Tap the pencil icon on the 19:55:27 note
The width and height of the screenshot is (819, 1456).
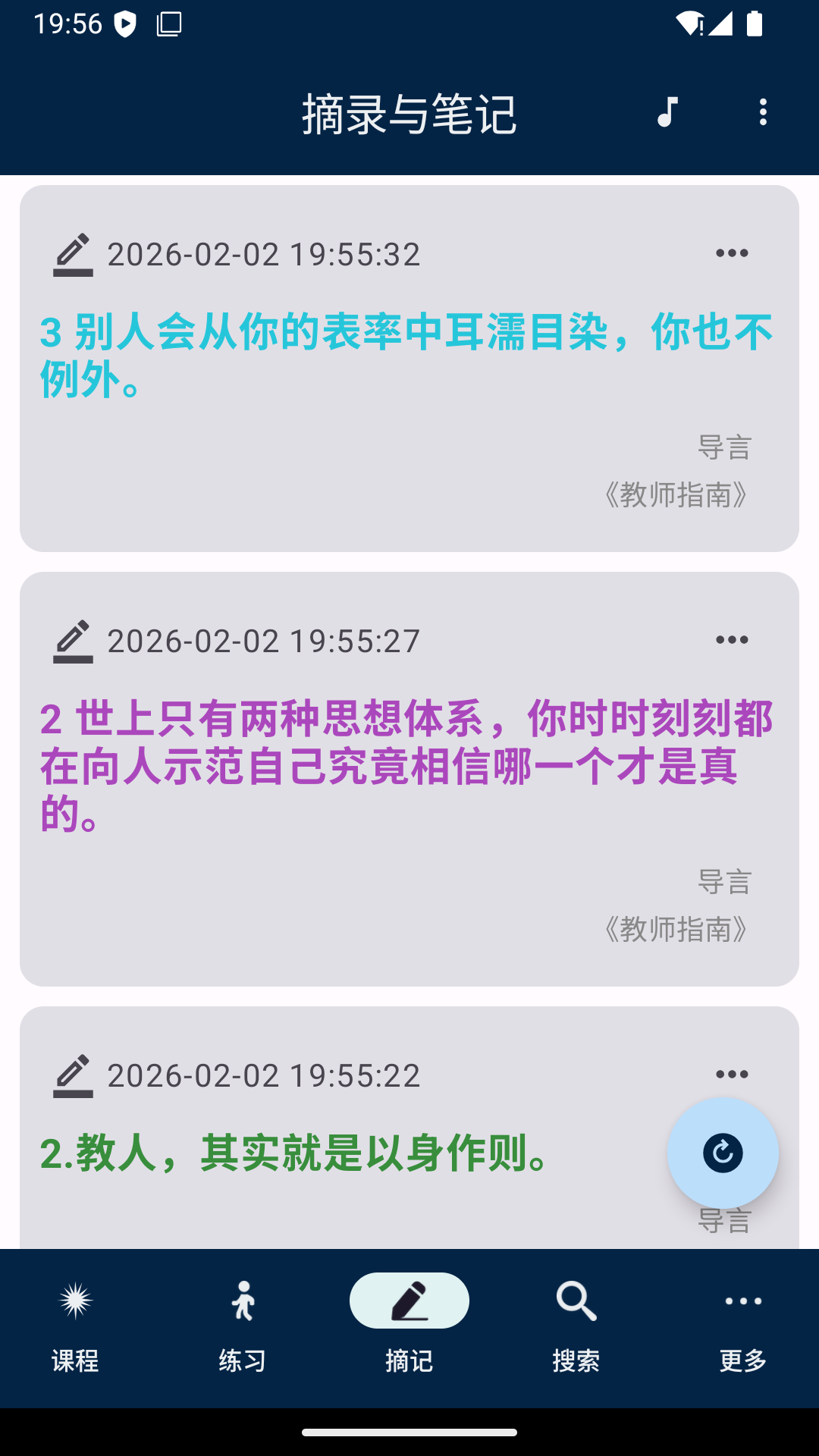(72, 641)
